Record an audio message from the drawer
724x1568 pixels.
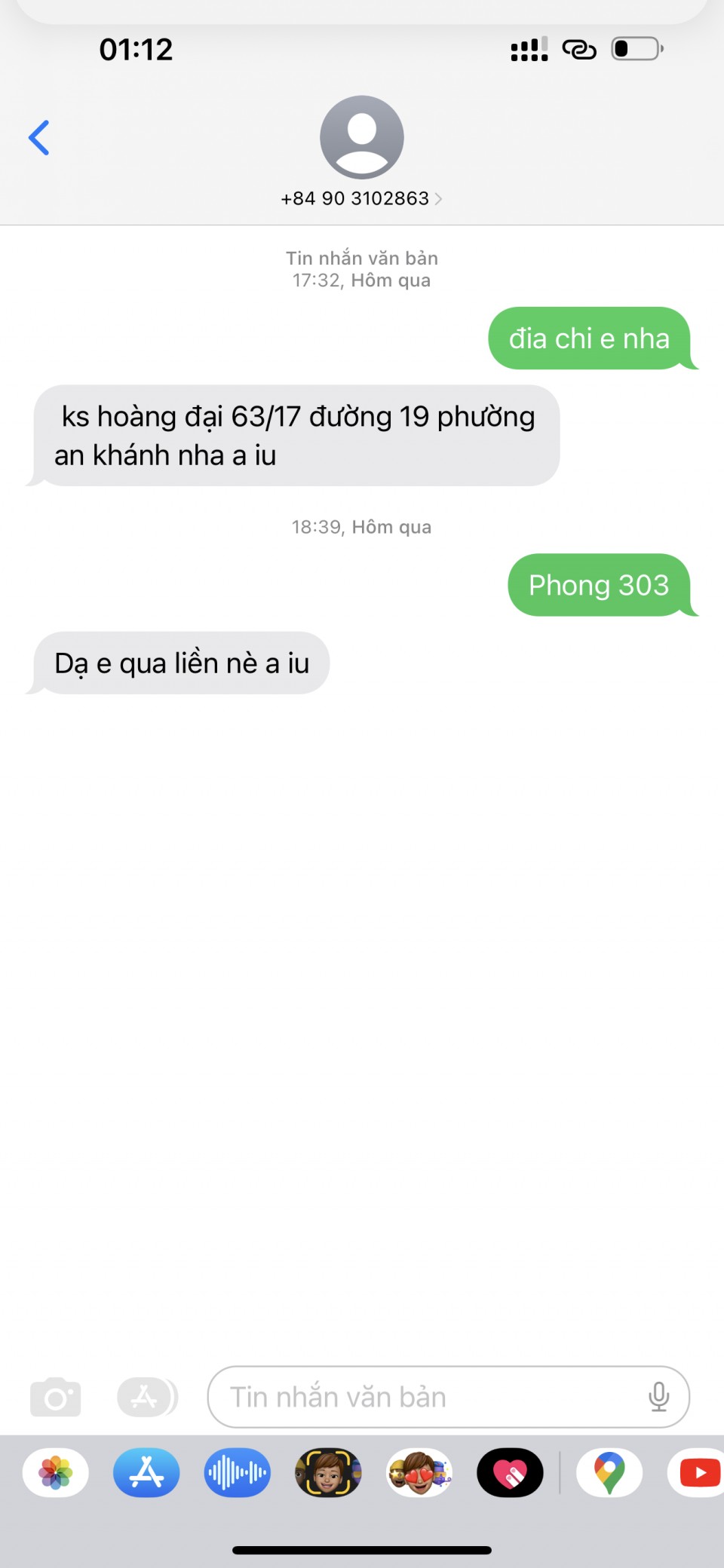[x=237, y=1472]
